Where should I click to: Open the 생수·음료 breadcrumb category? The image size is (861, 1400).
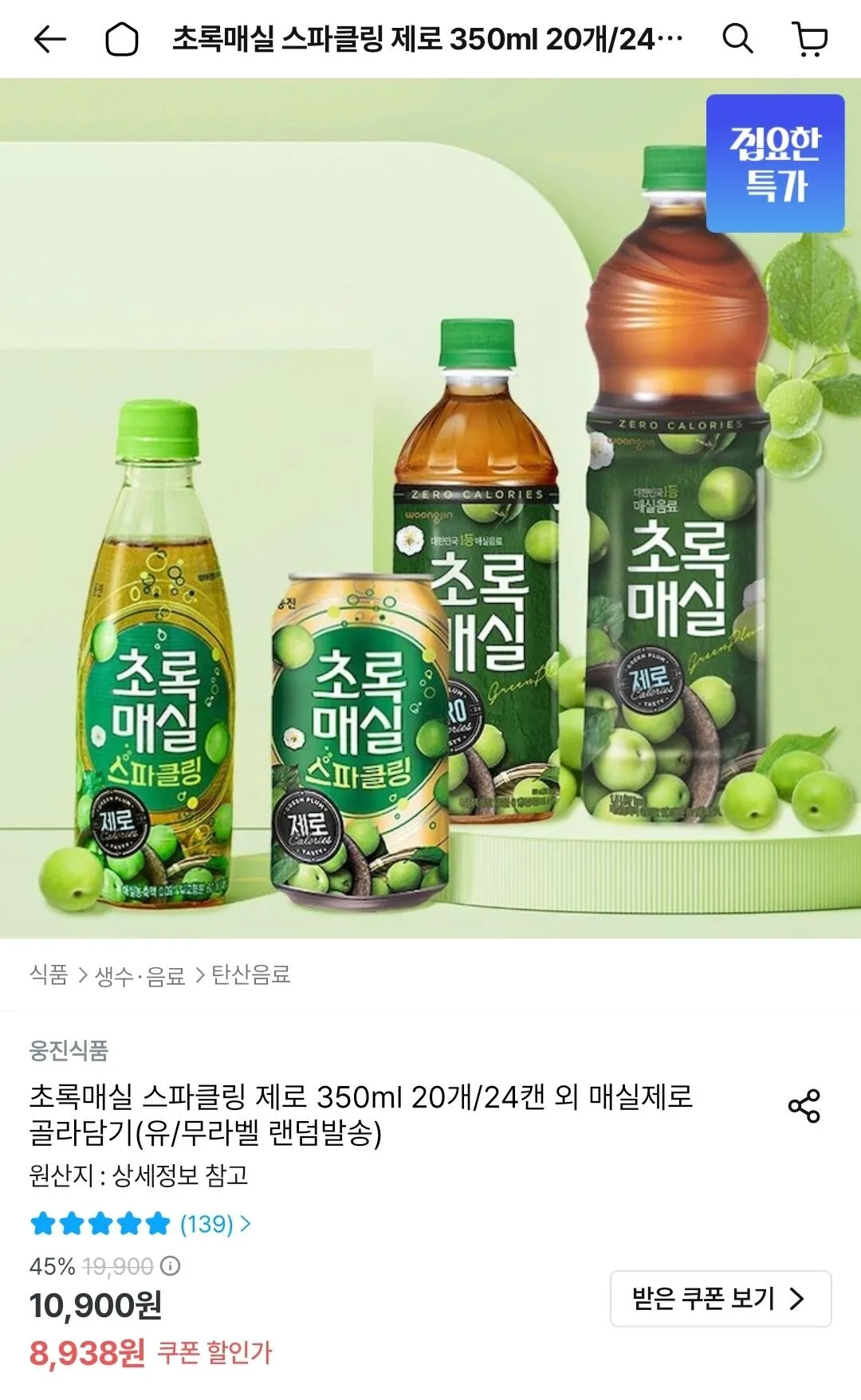click(140, 975)
